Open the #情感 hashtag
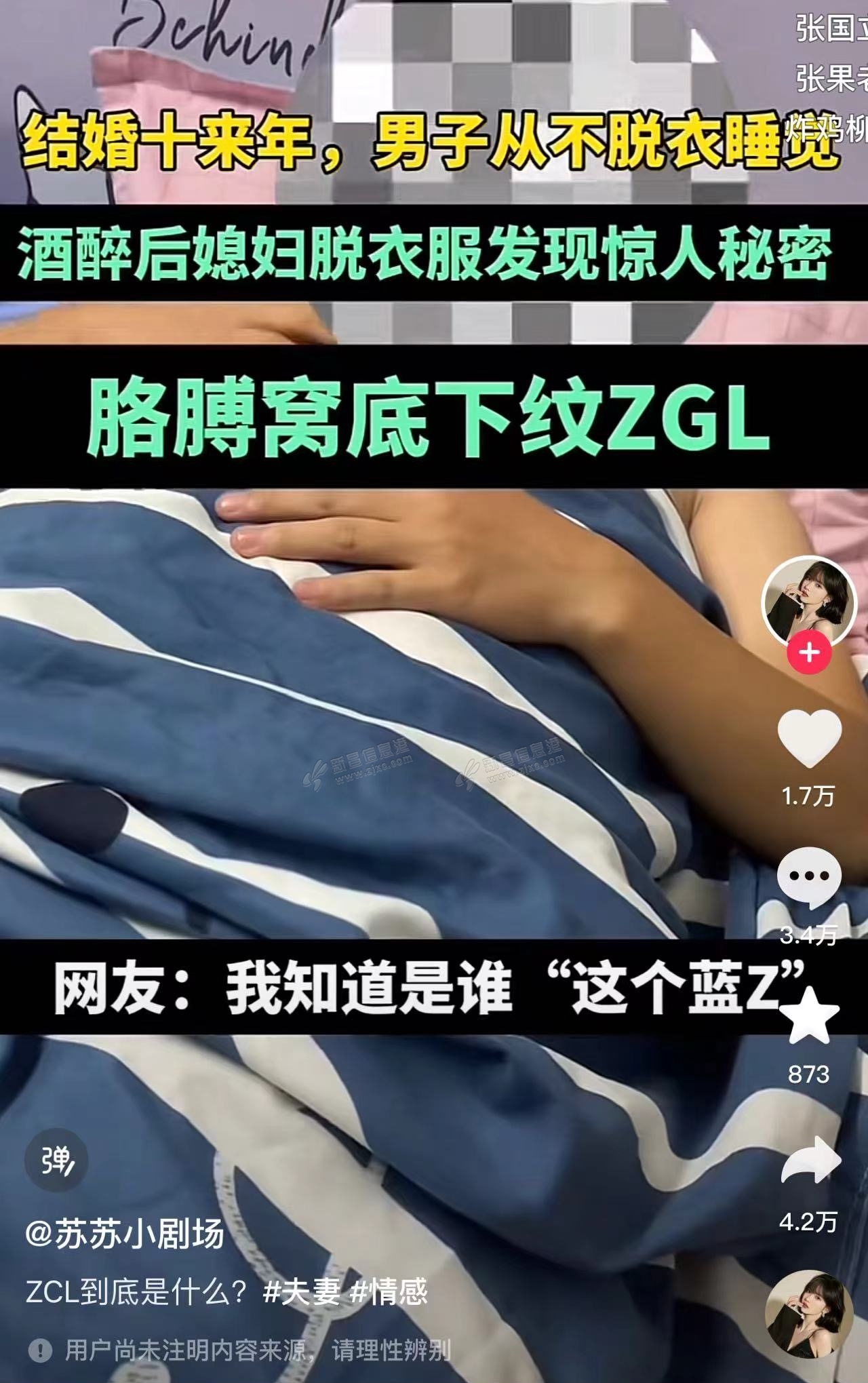868x1383 pixels. click(x=389, y=1292)
